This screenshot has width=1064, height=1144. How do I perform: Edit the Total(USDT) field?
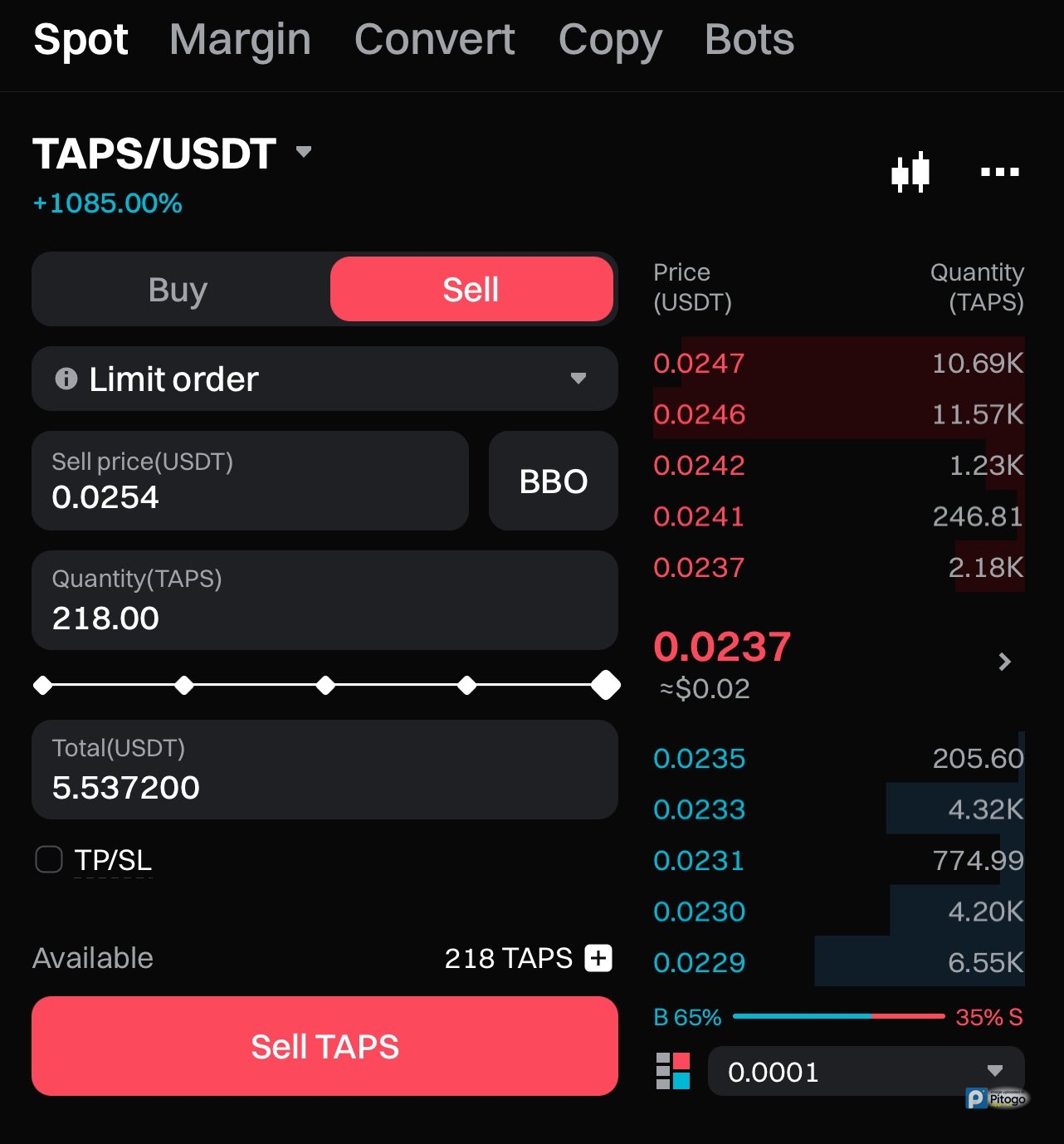coord(325,770)
